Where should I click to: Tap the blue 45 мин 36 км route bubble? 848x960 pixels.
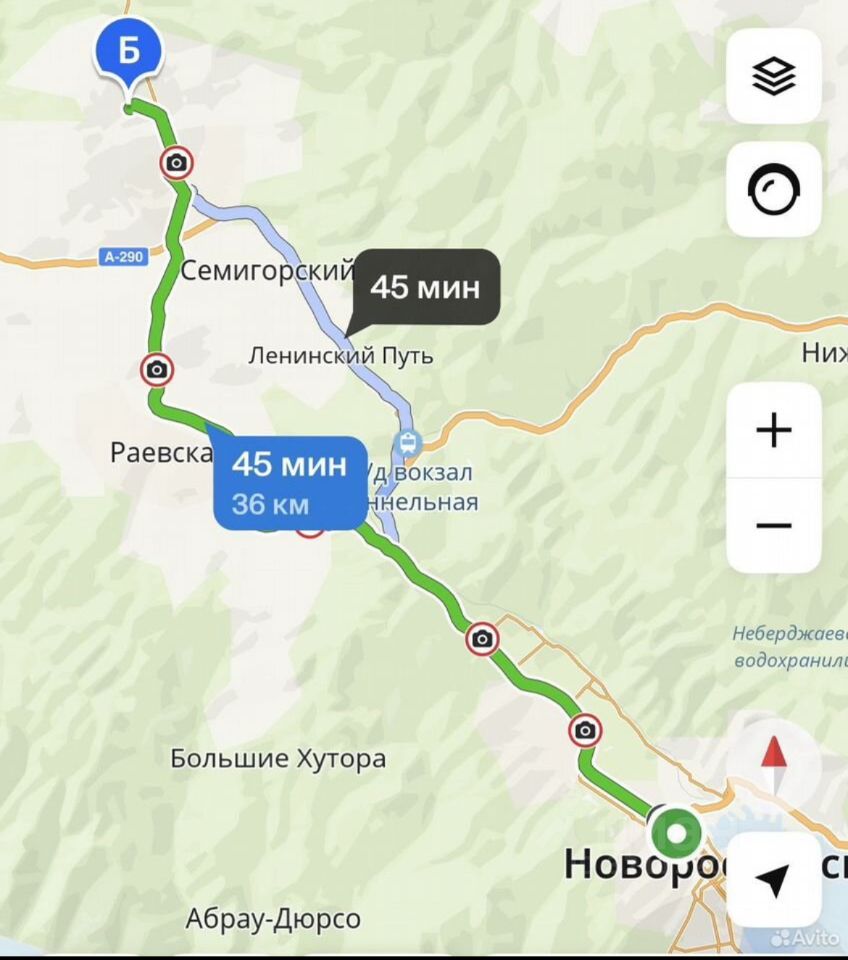coord(289,481)
